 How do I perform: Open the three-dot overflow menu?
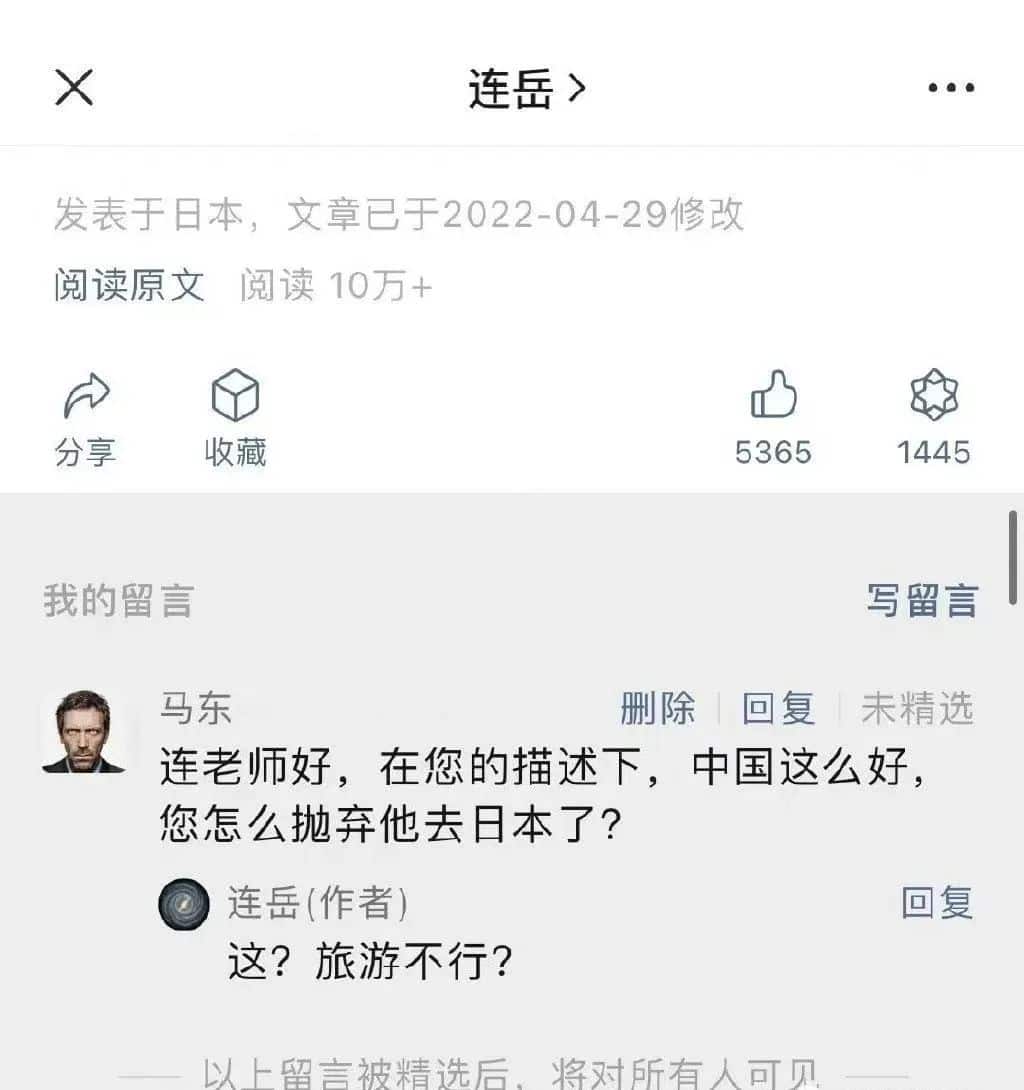click(950, 89)
